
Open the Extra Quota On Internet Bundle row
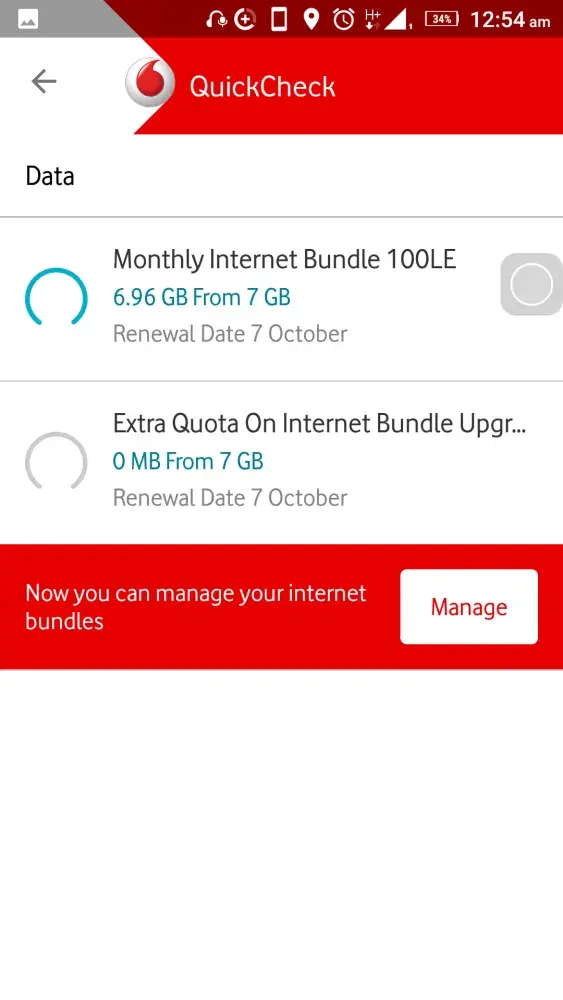pos(281,463)
